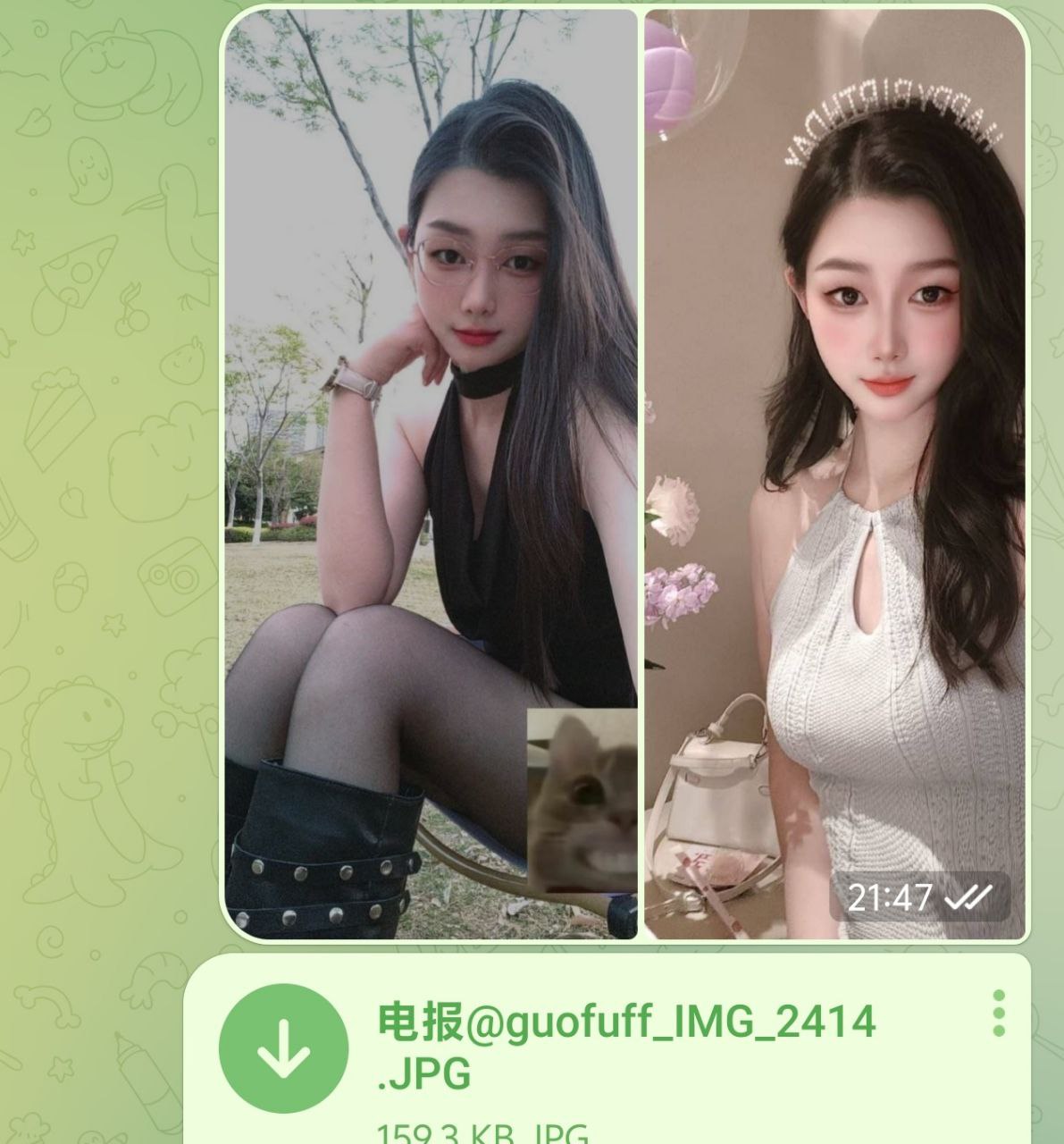Download the IMG_2414 JPG file
This screenshot has width=1064, height=1144.
tap(283, 1049)
